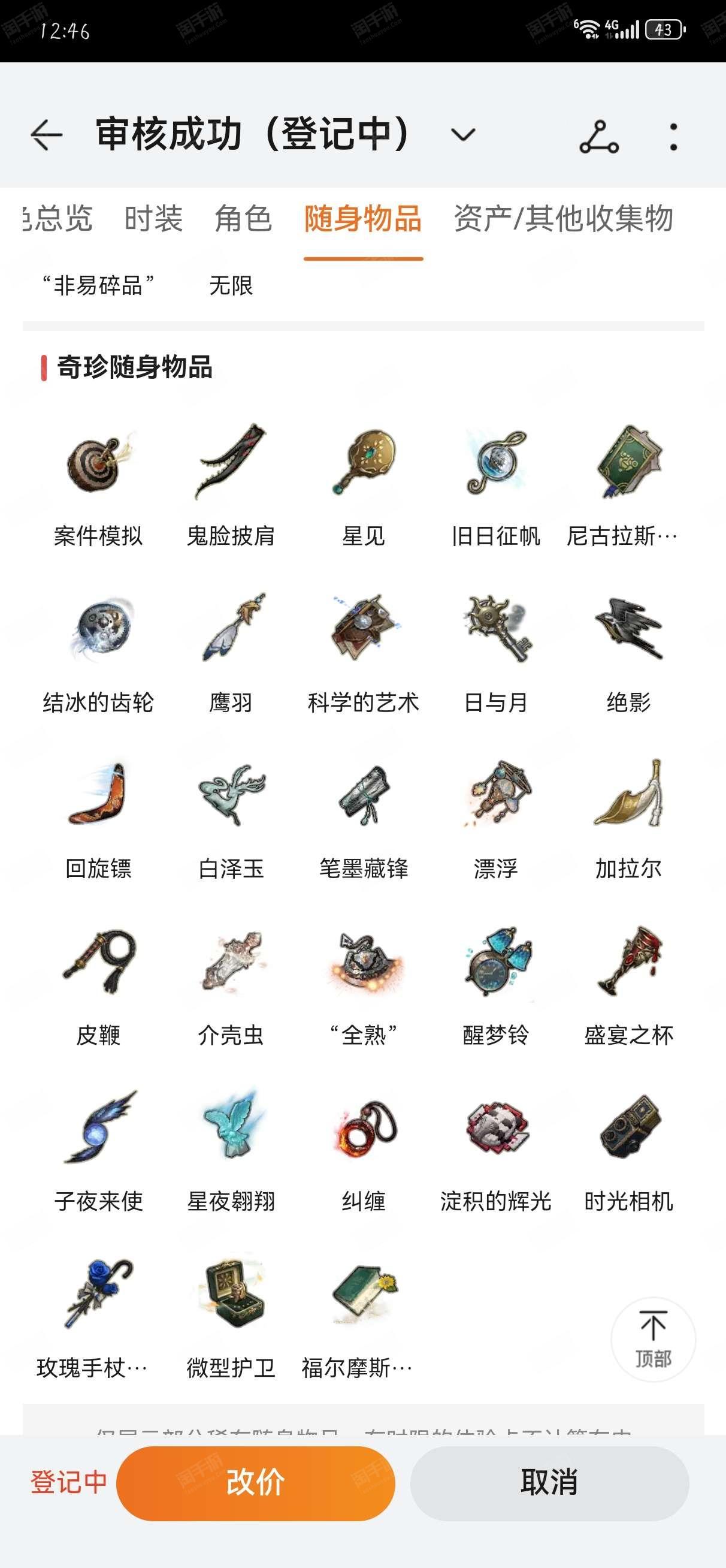View the 时光相机 item
The height and width of the screenshot is (1568, 726).
pos(628,1153)
